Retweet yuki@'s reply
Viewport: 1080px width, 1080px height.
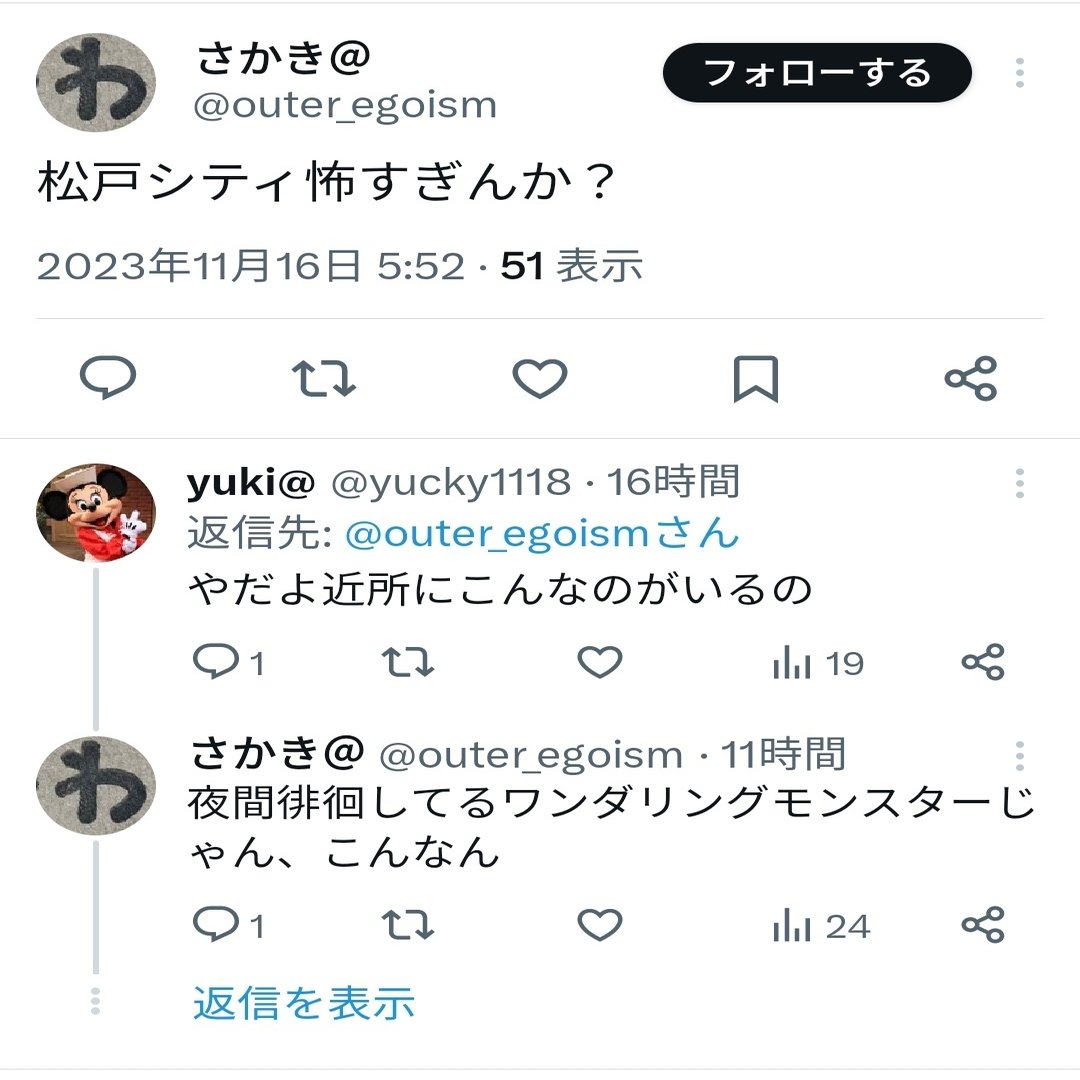[x=408, y=662]
